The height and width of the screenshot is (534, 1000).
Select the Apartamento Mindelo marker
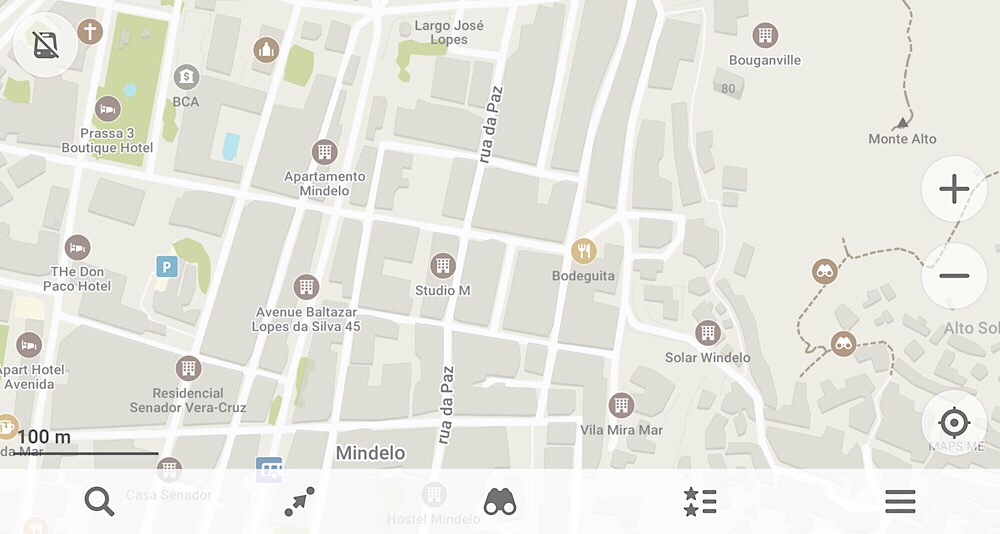point(324,152)
